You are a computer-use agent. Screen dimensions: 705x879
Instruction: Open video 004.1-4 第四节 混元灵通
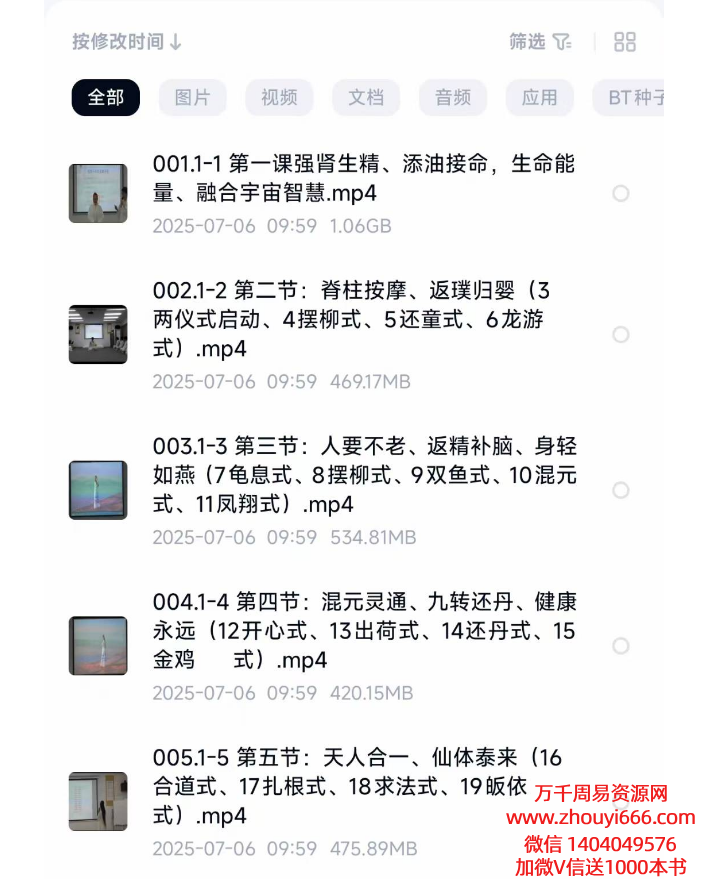(x=364, y=631)
